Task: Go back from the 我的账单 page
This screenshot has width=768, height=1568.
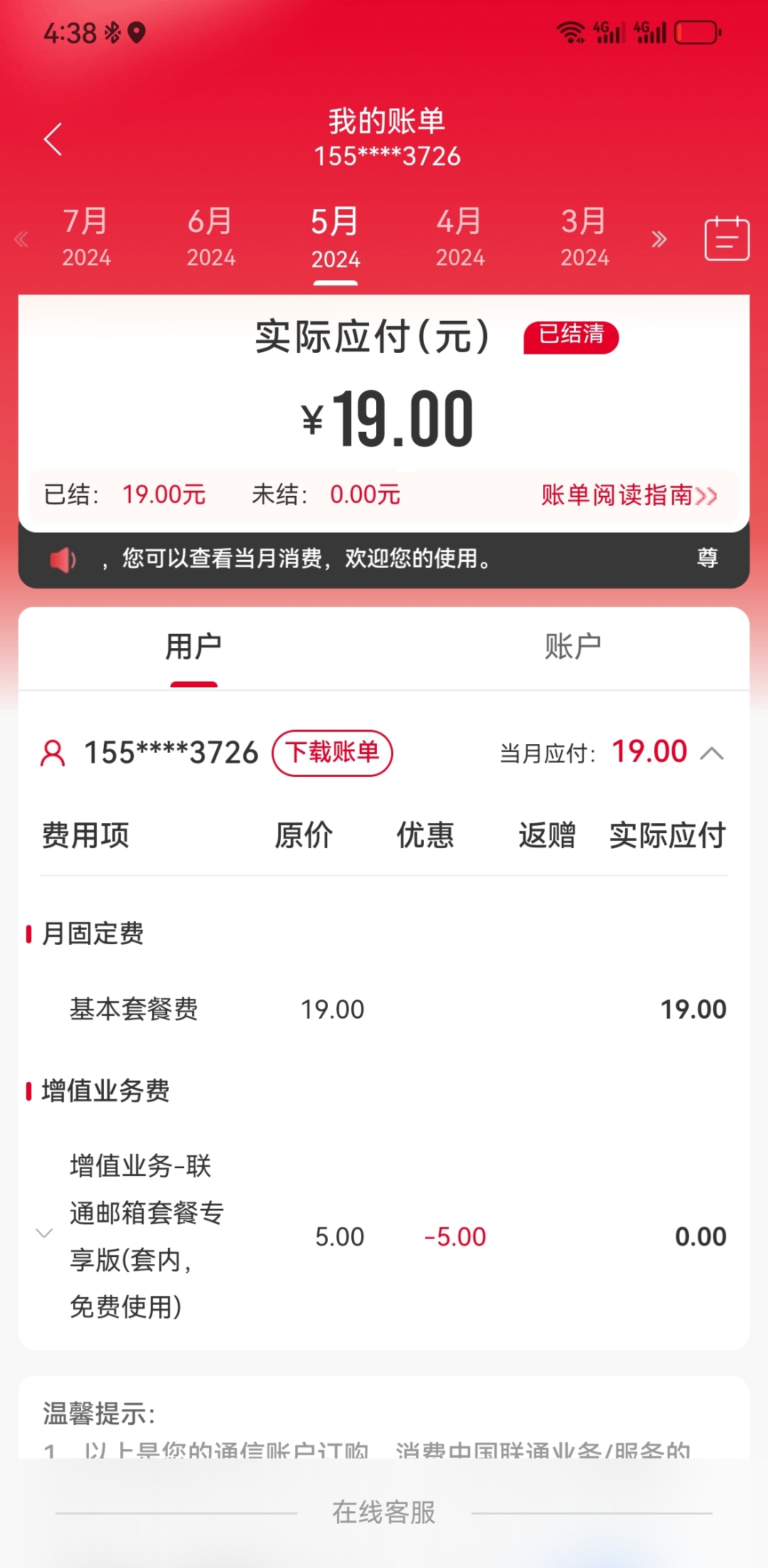Action: pyautogui.click(x=53, y=139)
